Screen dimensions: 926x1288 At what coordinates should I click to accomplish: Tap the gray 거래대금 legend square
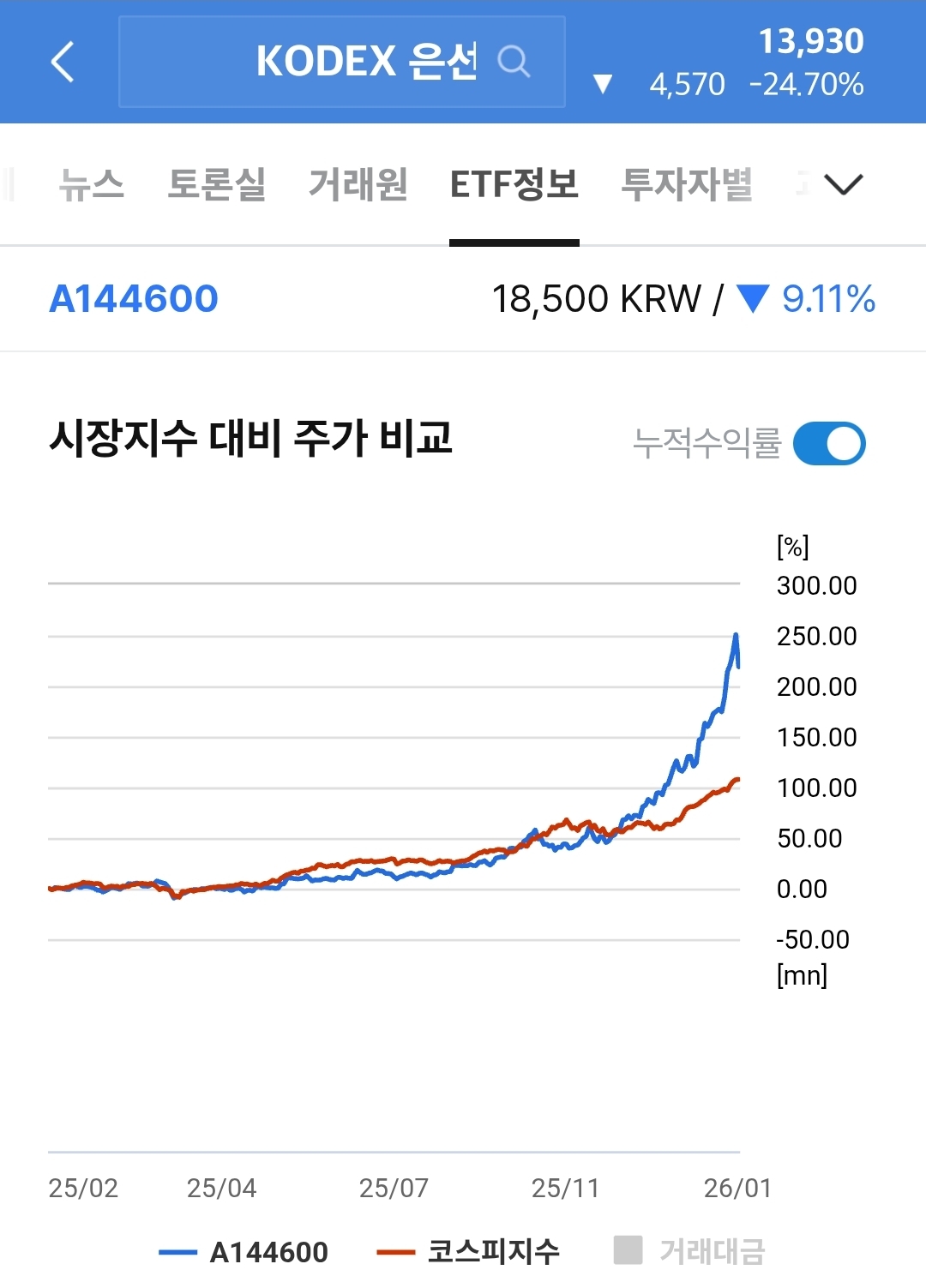(628, 1250)
